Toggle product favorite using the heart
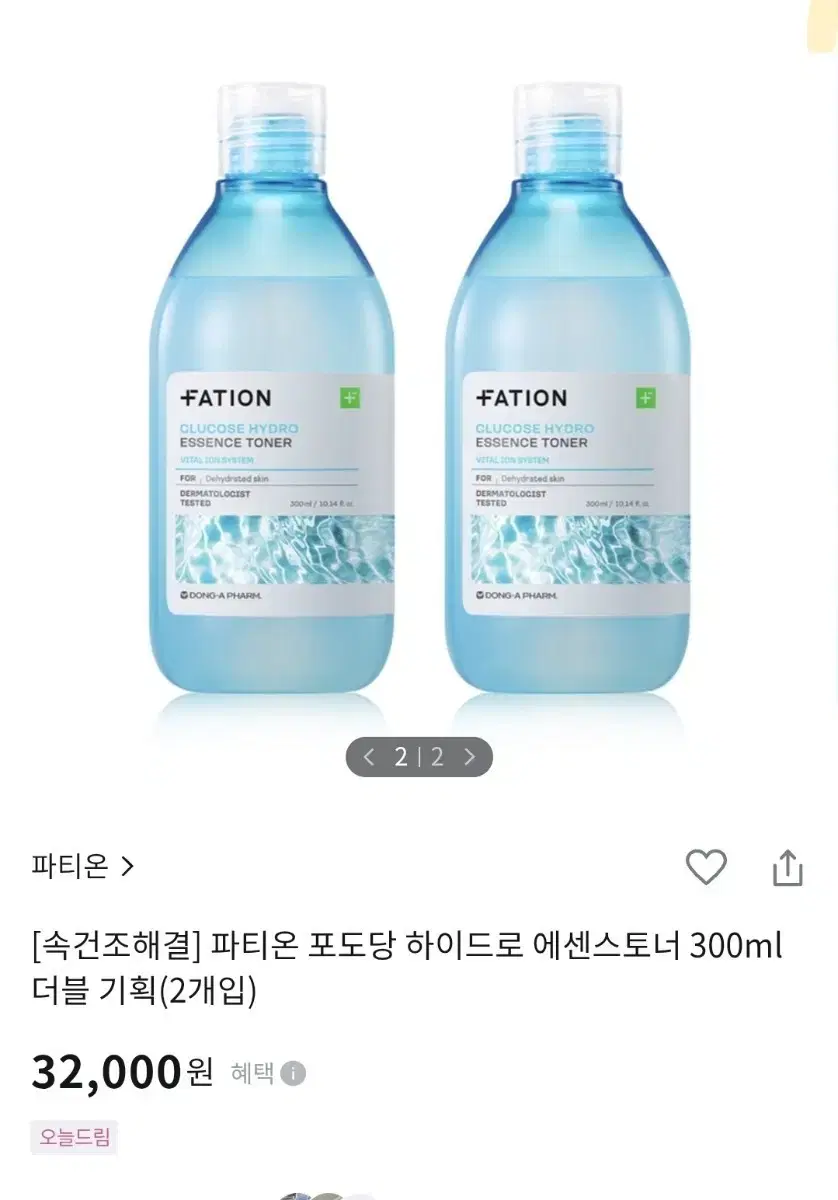Viewport: 838px width, 1200px height. [x=708, y=868]
